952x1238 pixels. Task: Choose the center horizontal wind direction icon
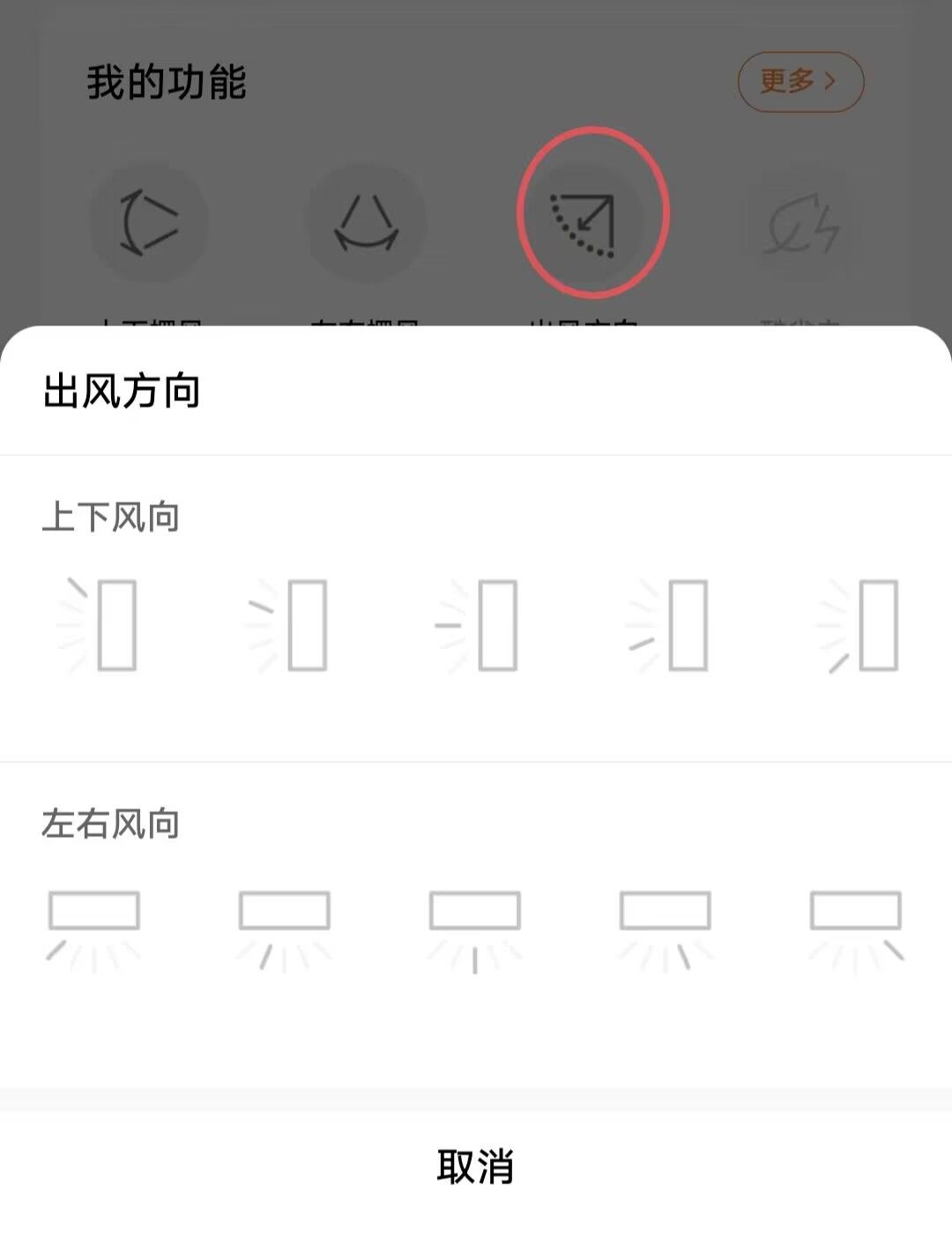pos(474,926)
